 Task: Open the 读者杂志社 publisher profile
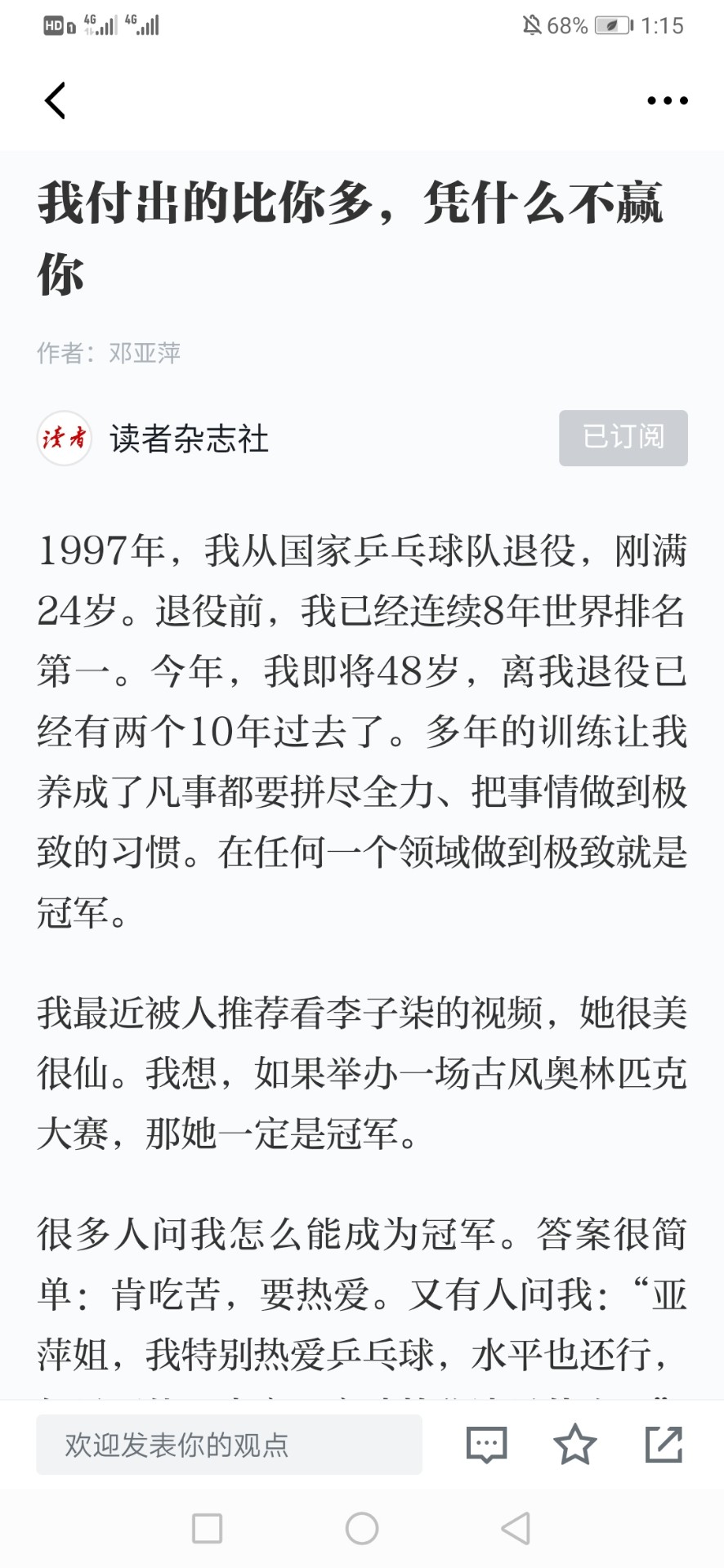tap(190, 439)
